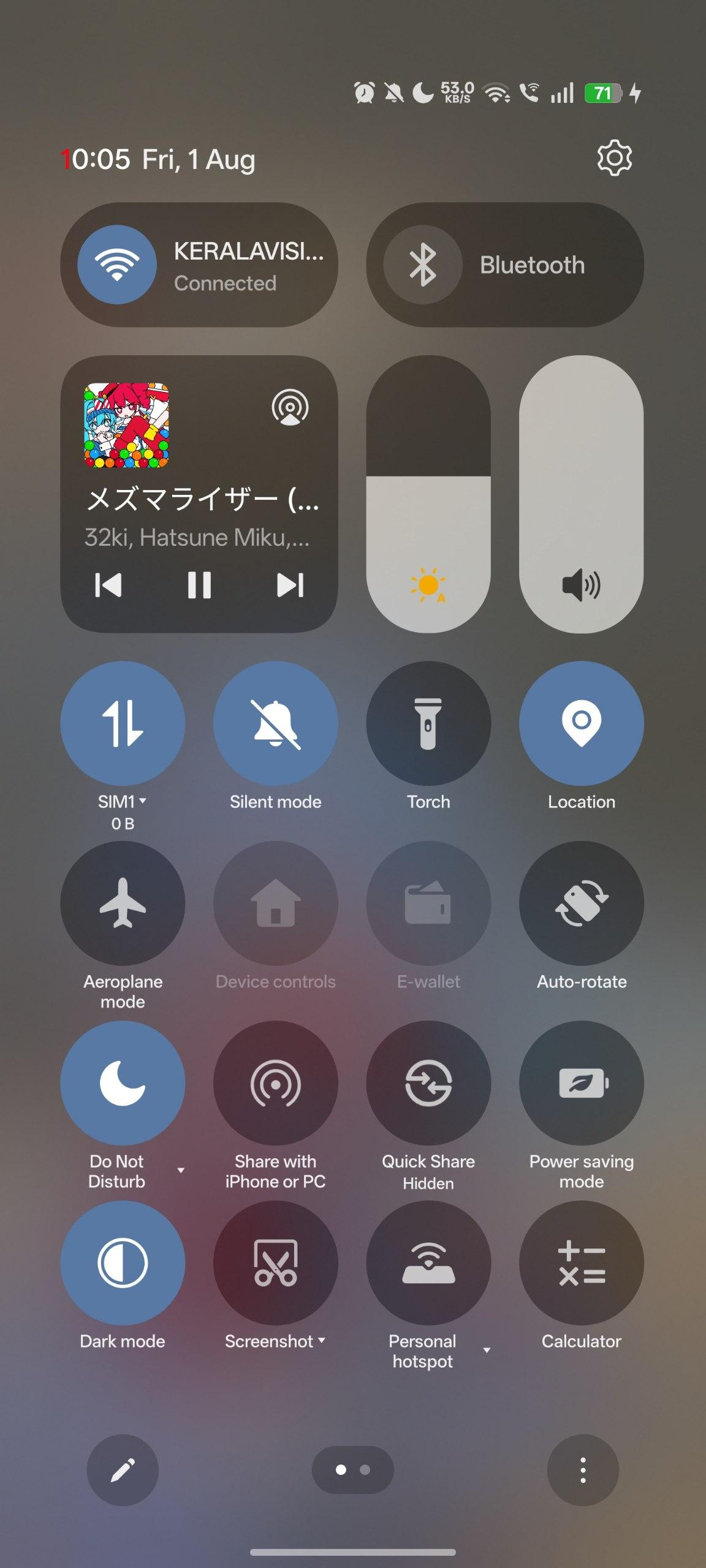The height and width of the screenshot is (1568, 706).
Task: Take a Screenshot
Action: 276,1263
